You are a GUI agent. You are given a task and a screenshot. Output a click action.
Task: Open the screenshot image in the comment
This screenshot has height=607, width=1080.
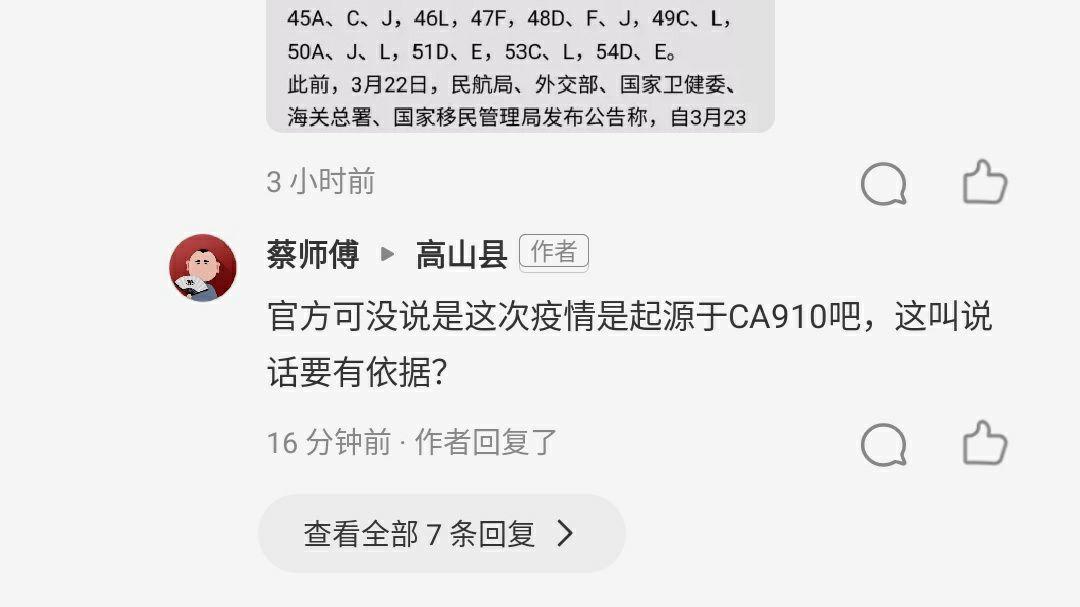pyautogui.click(x=520, y=65)
